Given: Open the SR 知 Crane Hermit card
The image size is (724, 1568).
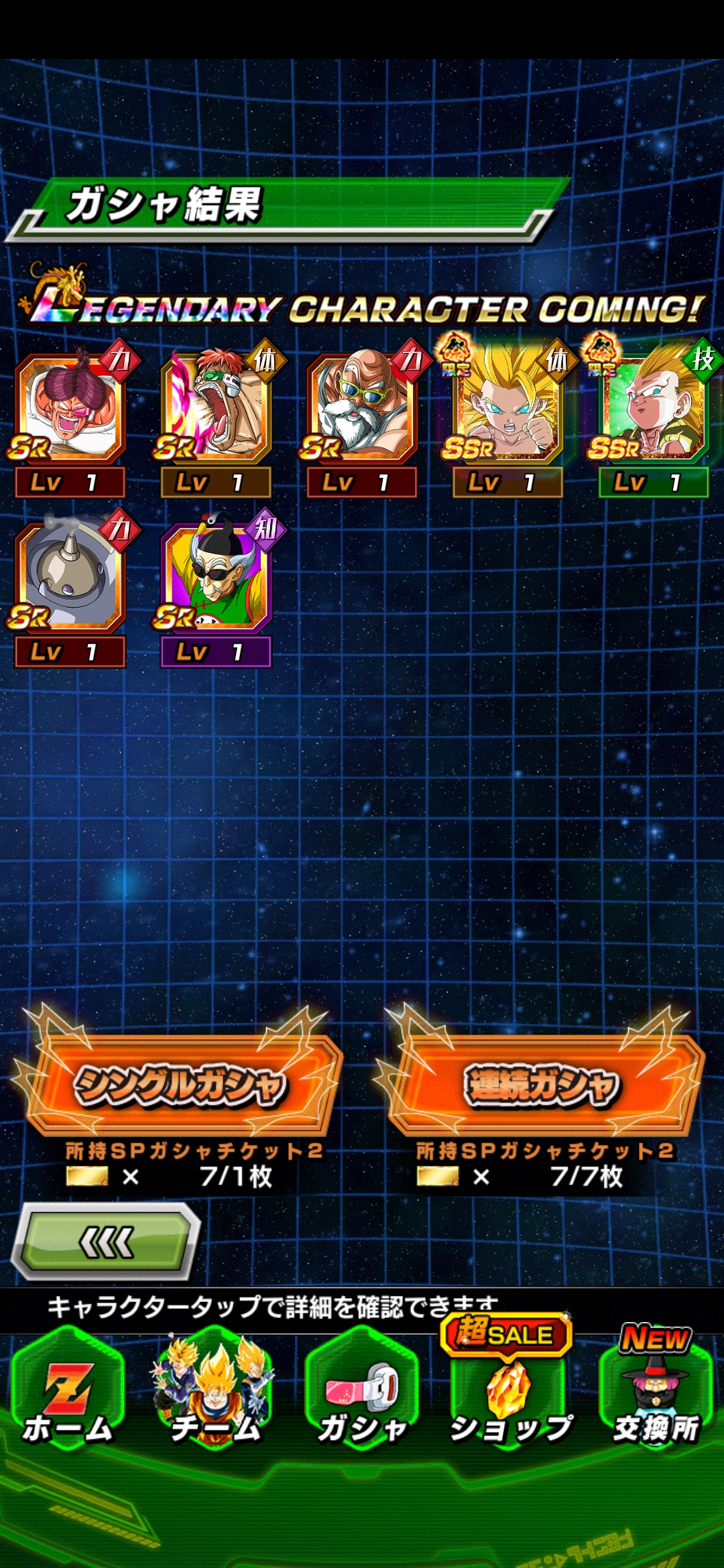Looking at the screenshot, I should coord(216,590).
